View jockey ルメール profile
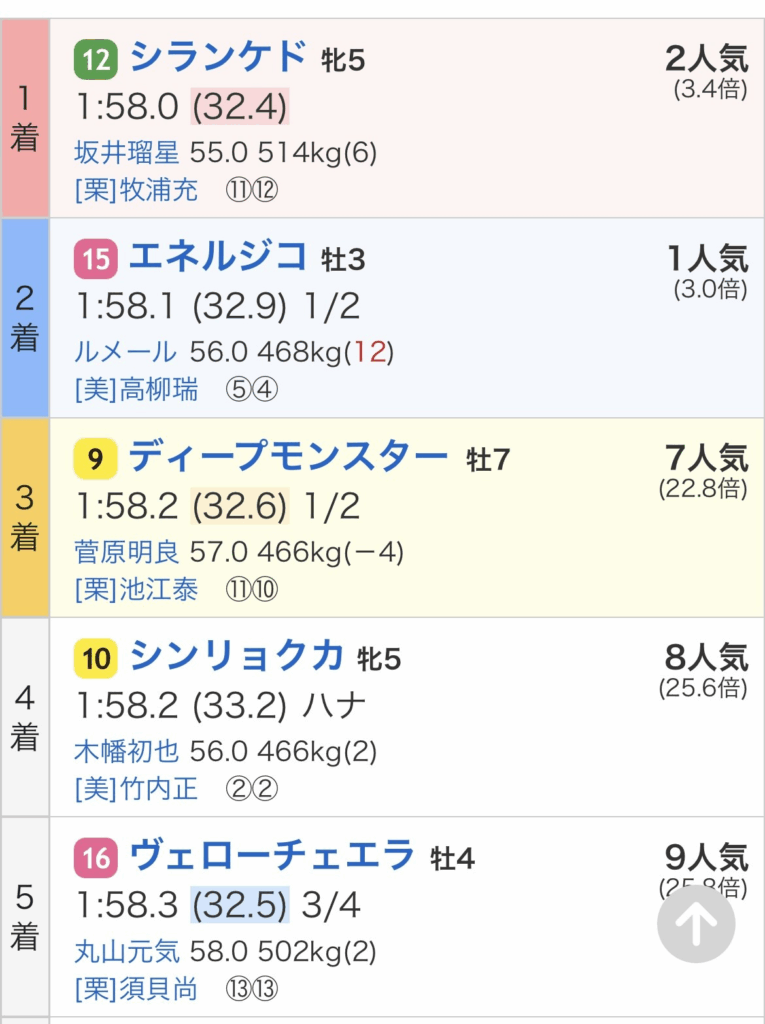 click(x=126, y=352)
